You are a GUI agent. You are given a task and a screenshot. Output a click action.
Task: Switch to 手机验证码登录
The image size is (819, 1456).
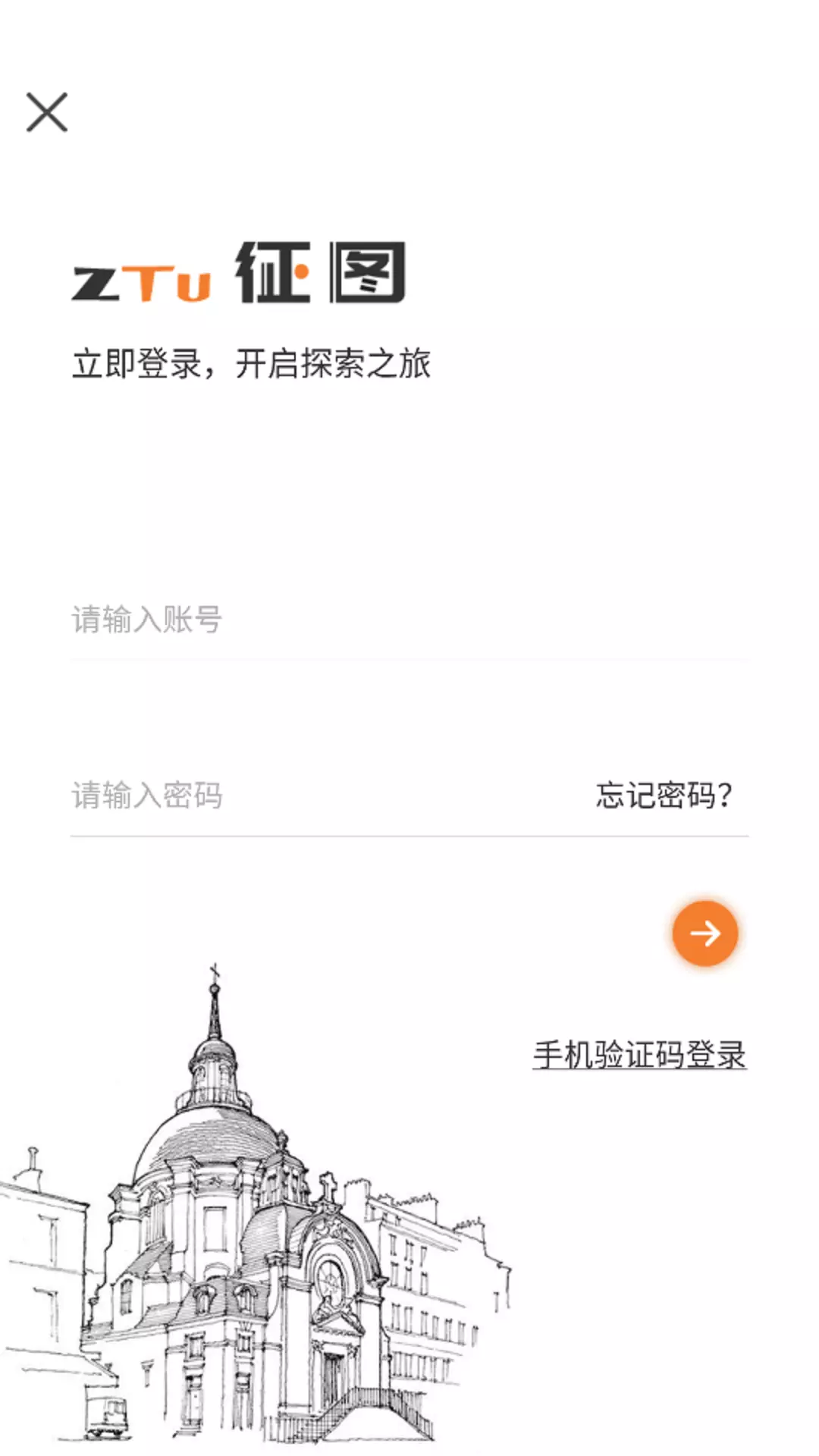click(639, 1055)
